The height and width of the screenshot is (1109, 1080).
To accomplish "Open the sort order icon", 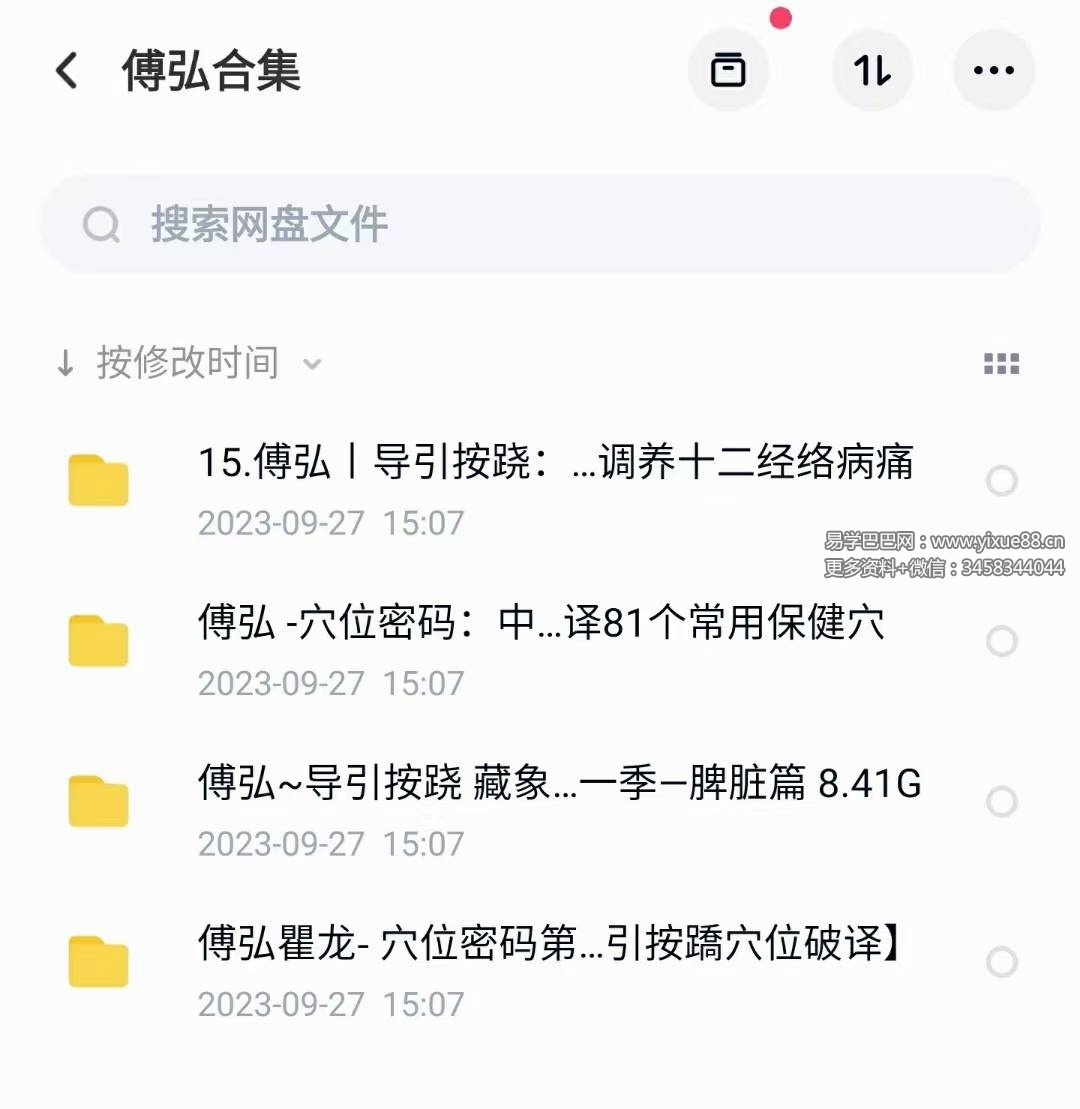I will 872,71.
